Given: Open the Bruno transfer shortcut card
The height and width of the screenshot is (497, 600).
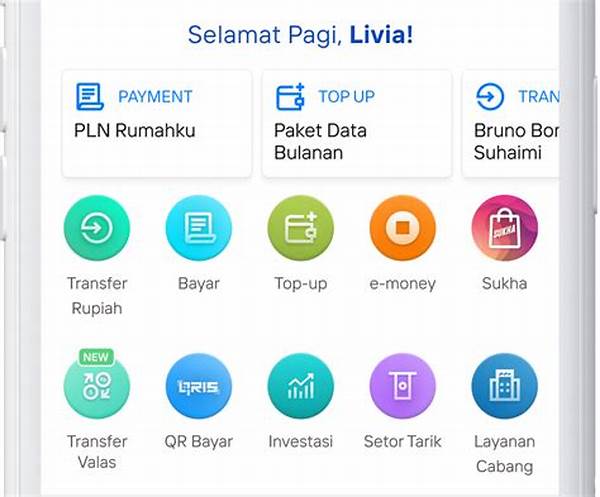Looking at the screenshot, I should tap(510, 124).
